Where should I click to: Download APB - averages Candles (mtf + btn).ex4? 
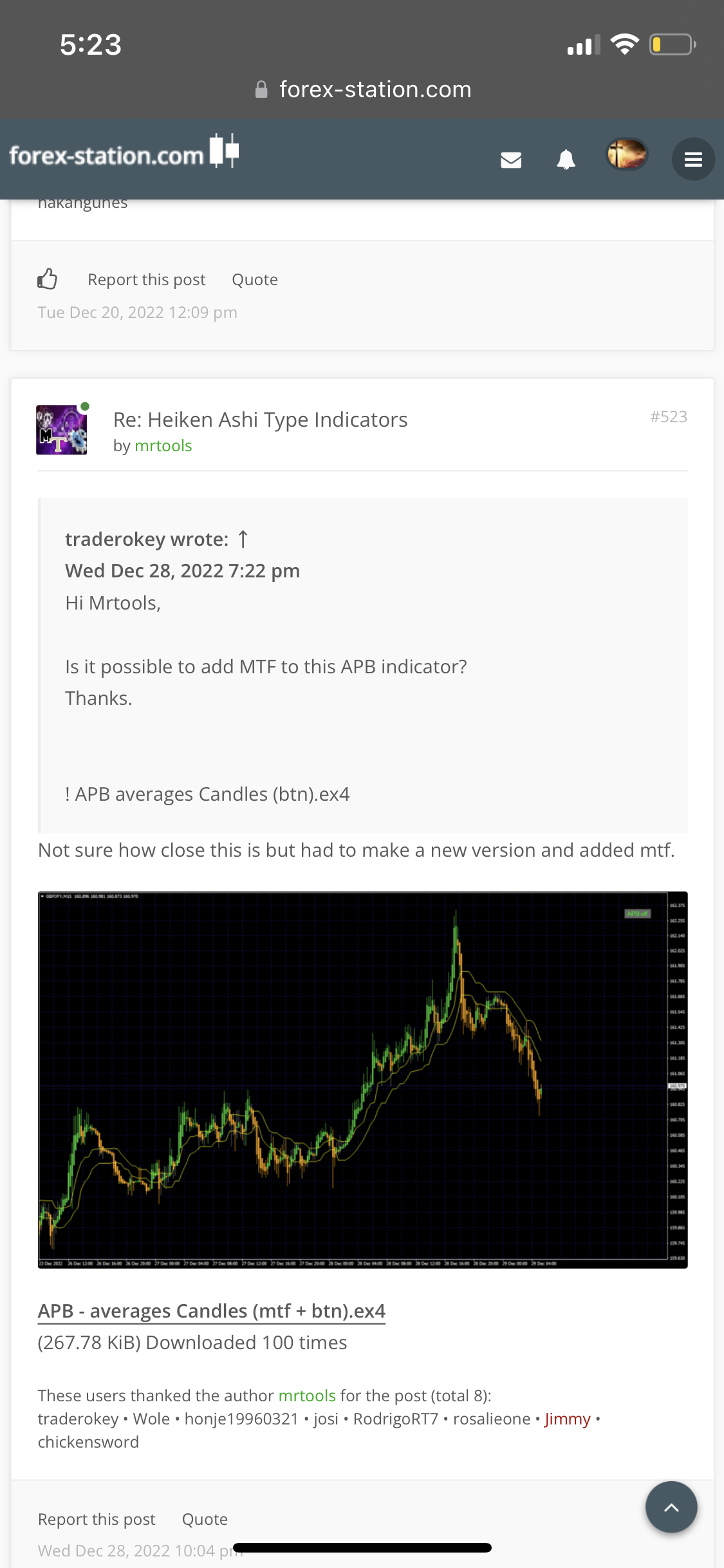click(211, 1311)
